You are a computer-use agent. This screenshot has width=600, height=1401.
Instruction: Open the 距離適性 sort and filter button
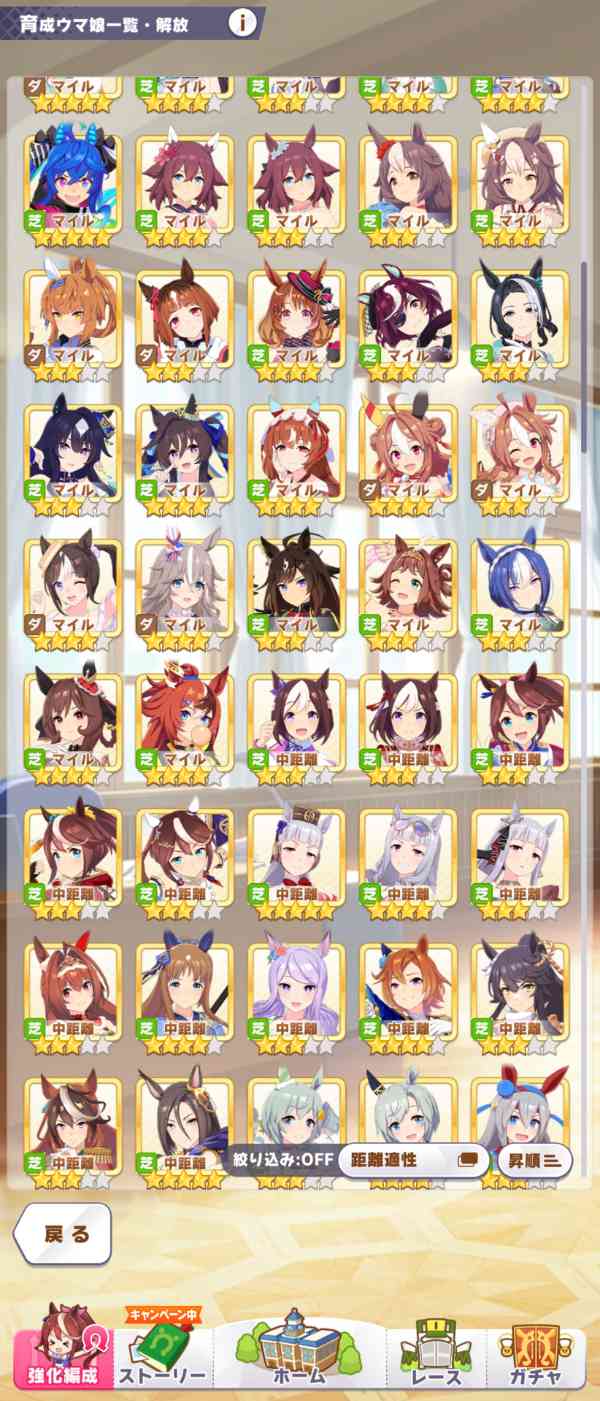coord(414,1160)
